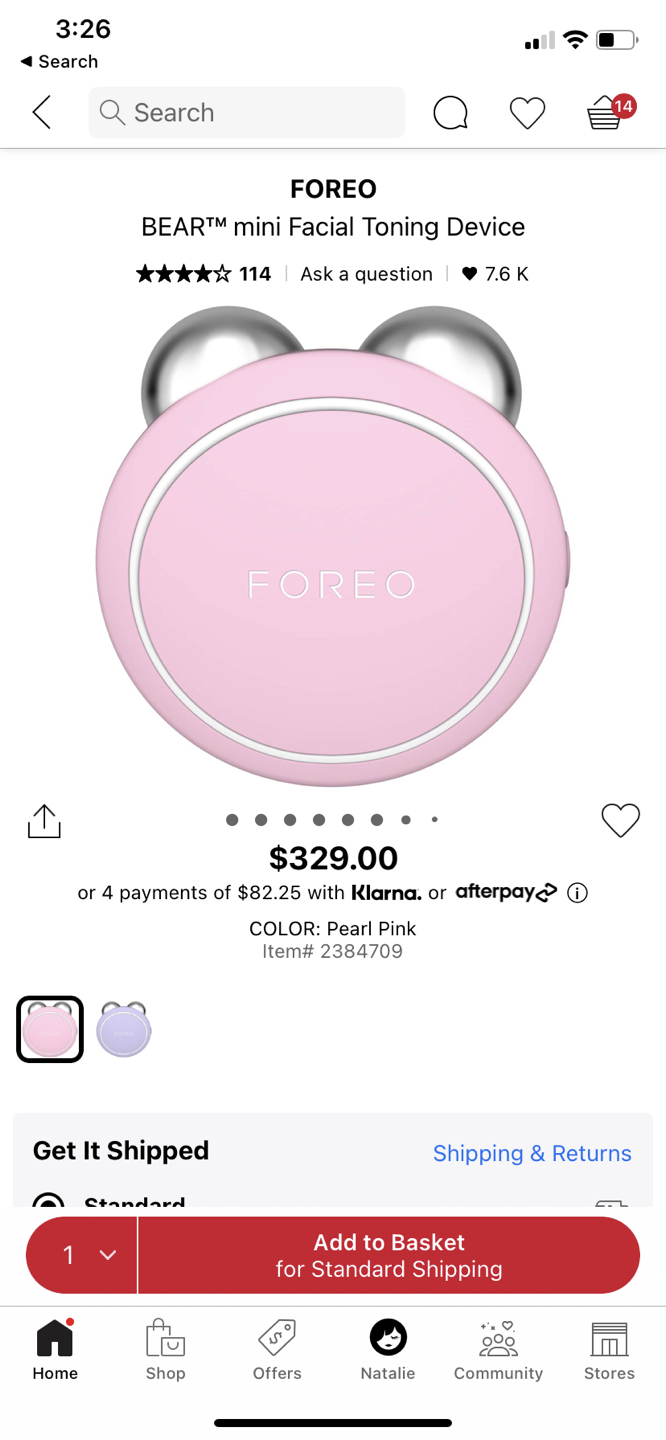Go back using the top-left arrow
Viewport: 666px width, 1440px height.
click(41, 112)
